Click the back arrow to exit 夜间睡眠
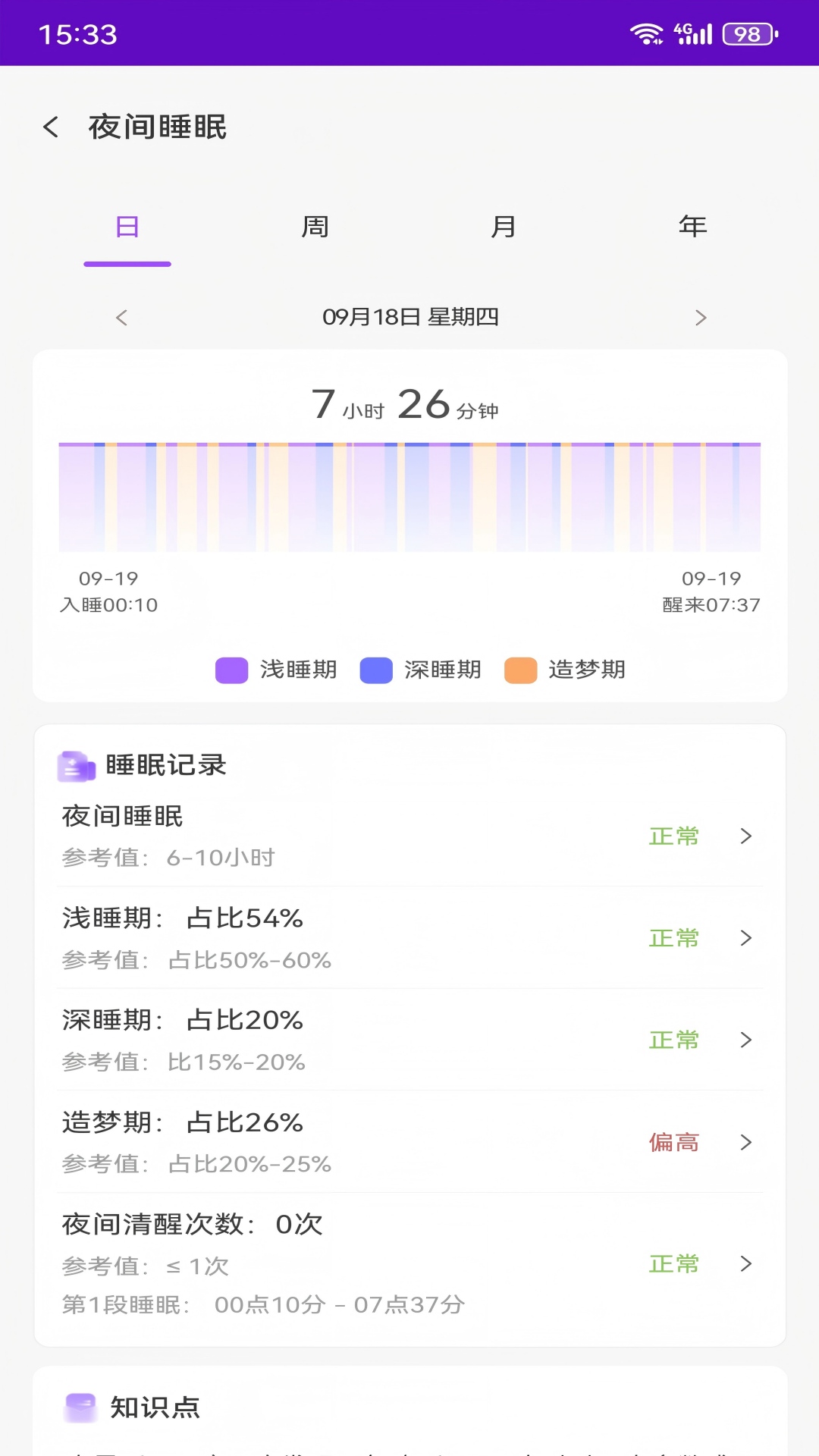The width and height of the screenshot is (819, 1456). pos(51,126)
